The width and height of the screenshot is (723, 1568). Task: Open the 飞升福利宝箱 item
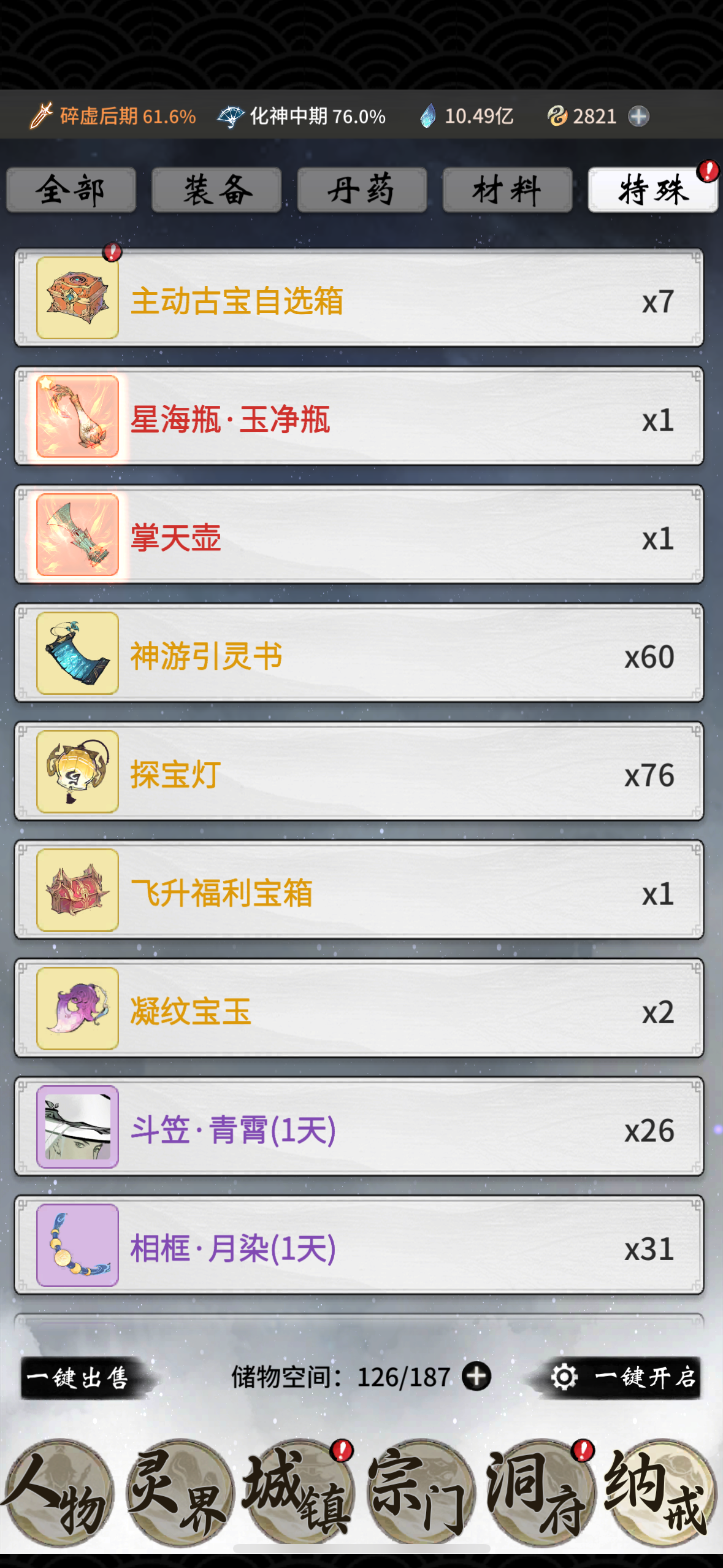(359, 891)
